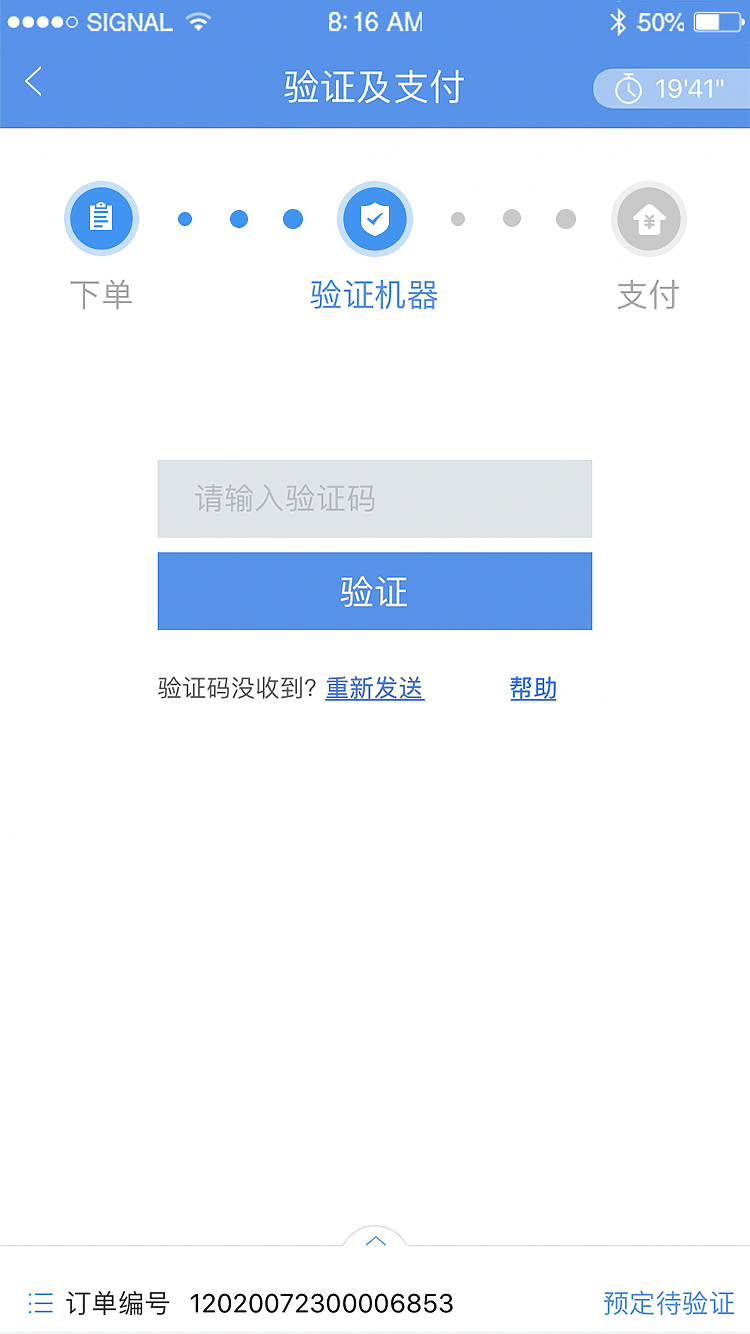
Task: Open the 支付 payment step icon
Action: click(649, 218)
